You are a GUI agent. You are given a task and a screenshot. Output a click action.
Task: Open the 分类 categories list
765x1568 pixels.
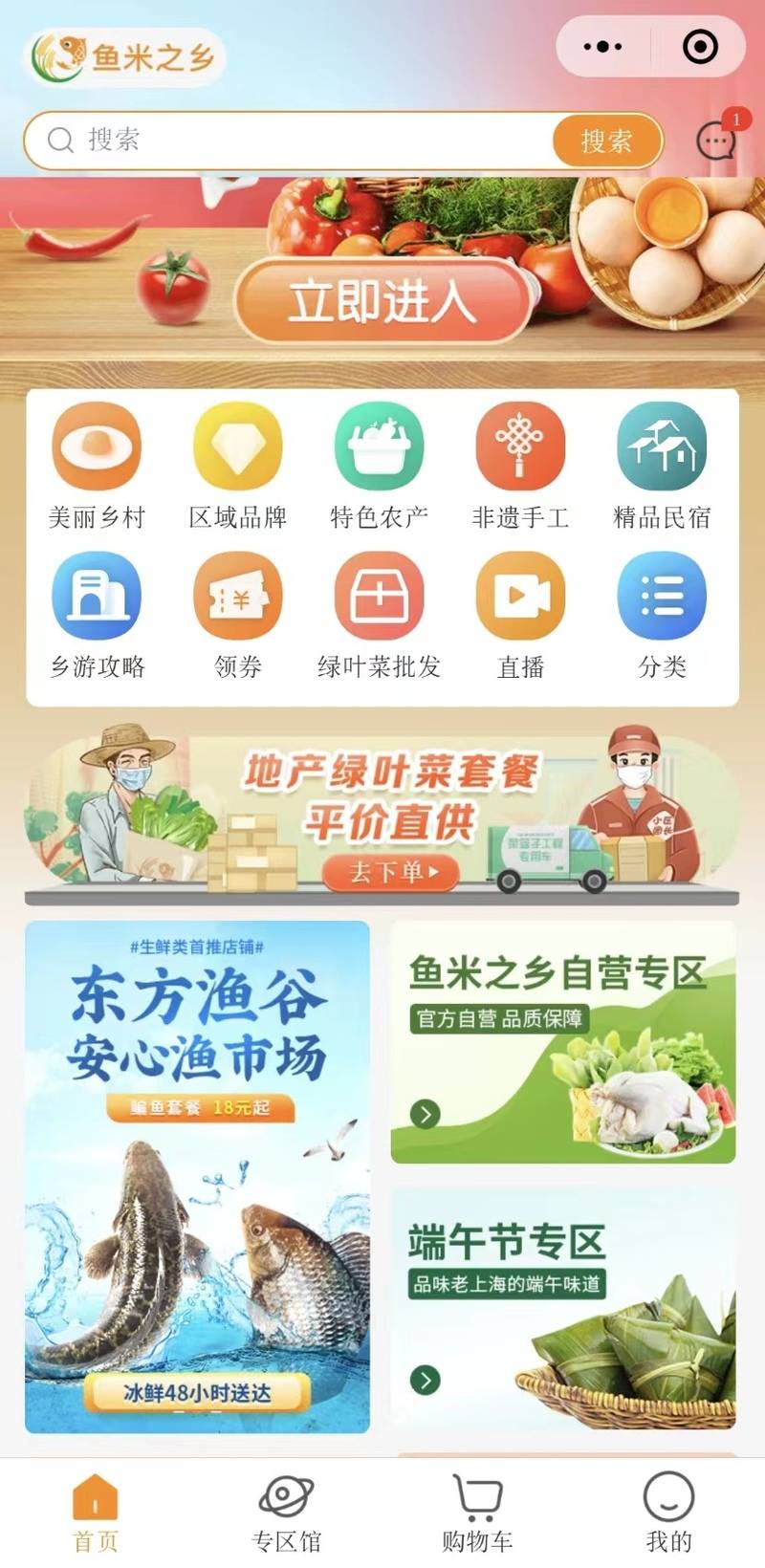coord(662,615)
